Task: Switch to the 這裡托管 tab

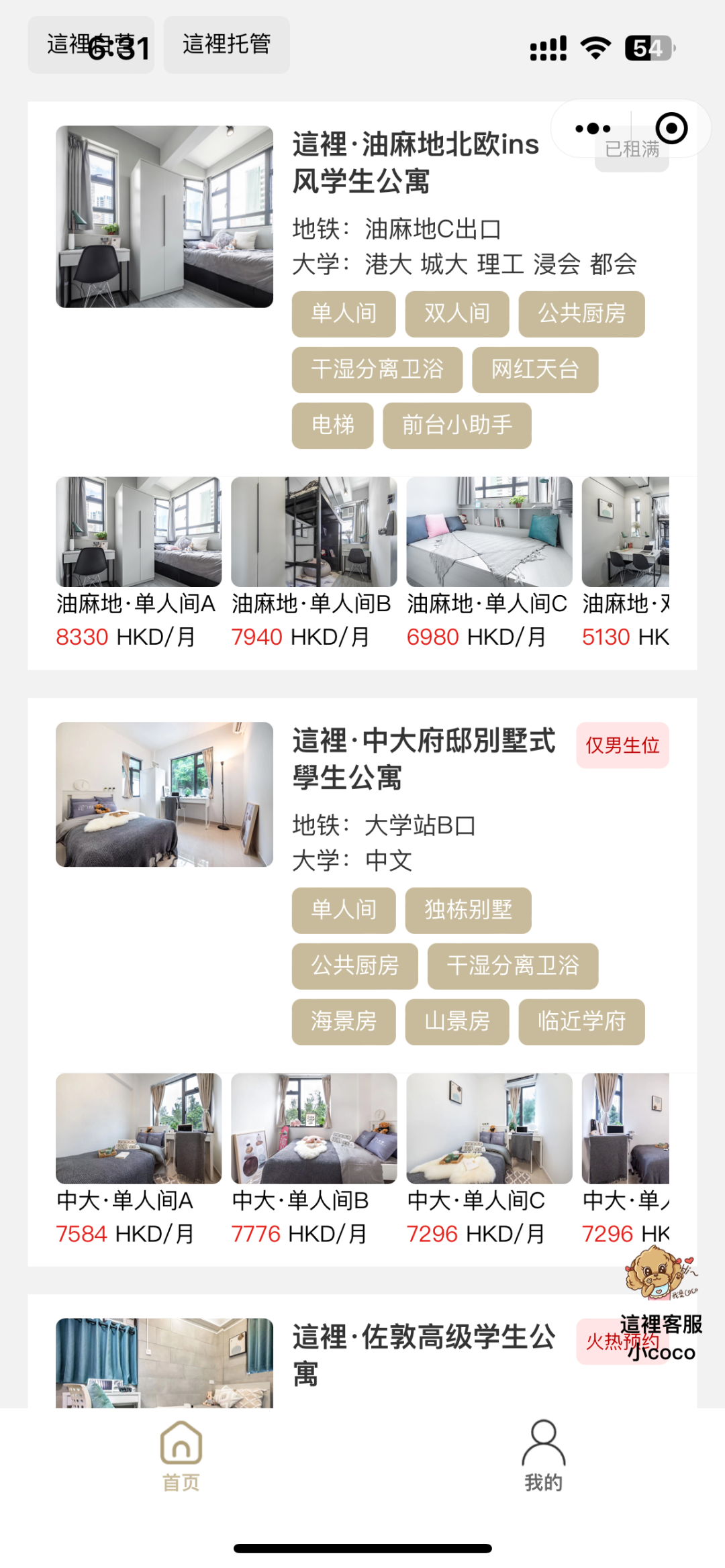Action: point(226,45)
